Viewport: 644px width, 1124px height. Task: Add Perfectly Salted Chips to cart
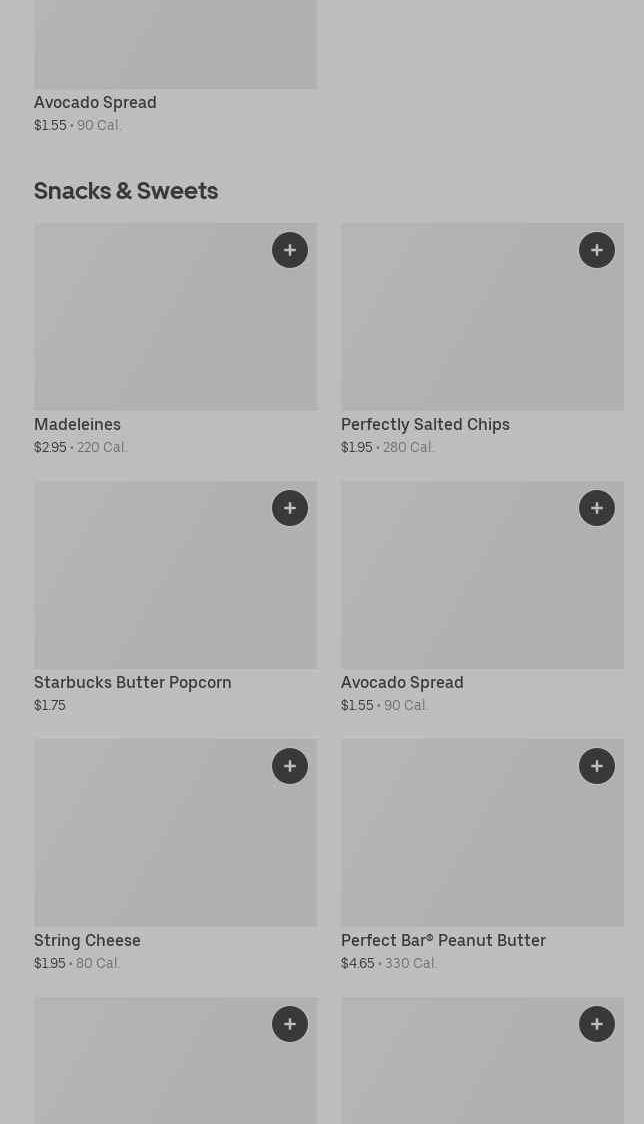597,250
